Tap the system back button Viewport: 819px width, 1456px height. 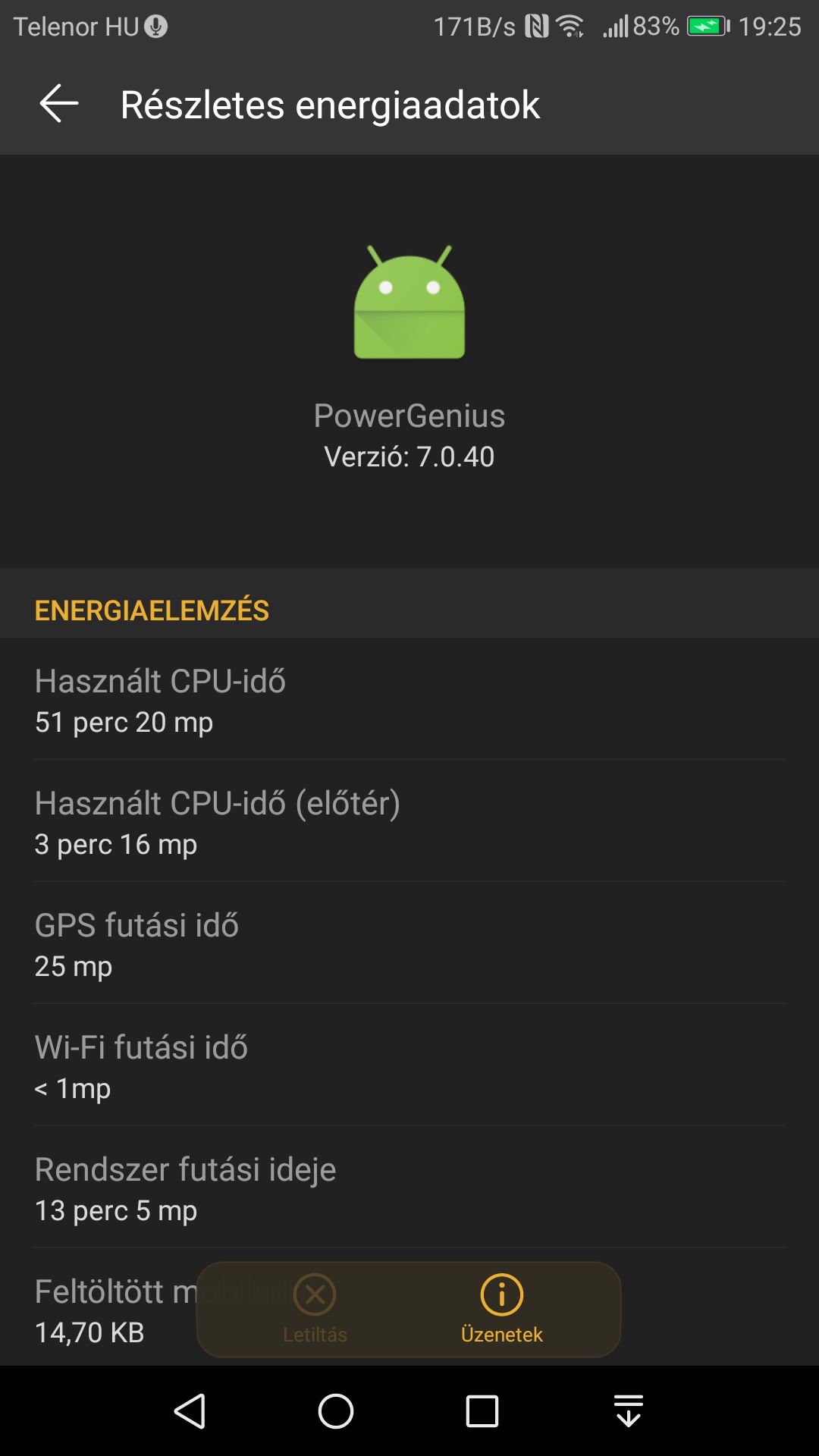tap(190, 1411)
